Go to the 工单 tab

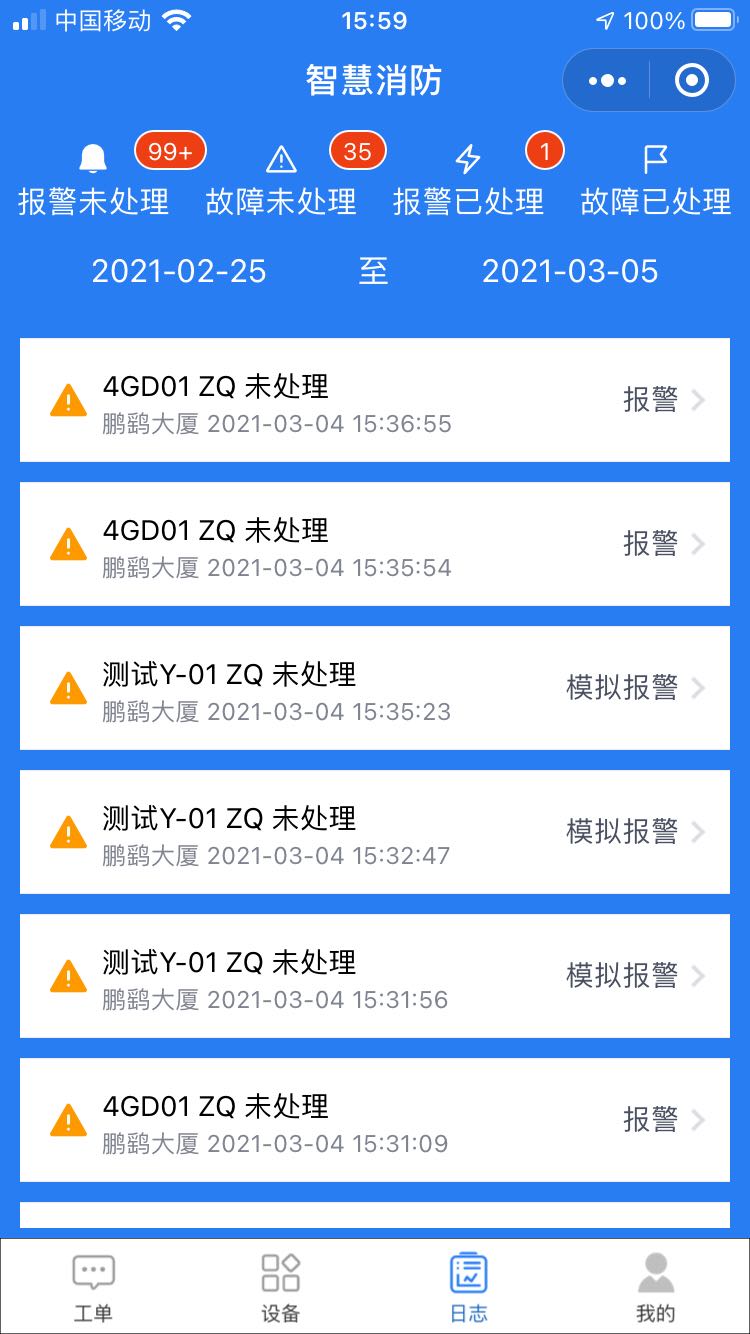pos(94,1287)
